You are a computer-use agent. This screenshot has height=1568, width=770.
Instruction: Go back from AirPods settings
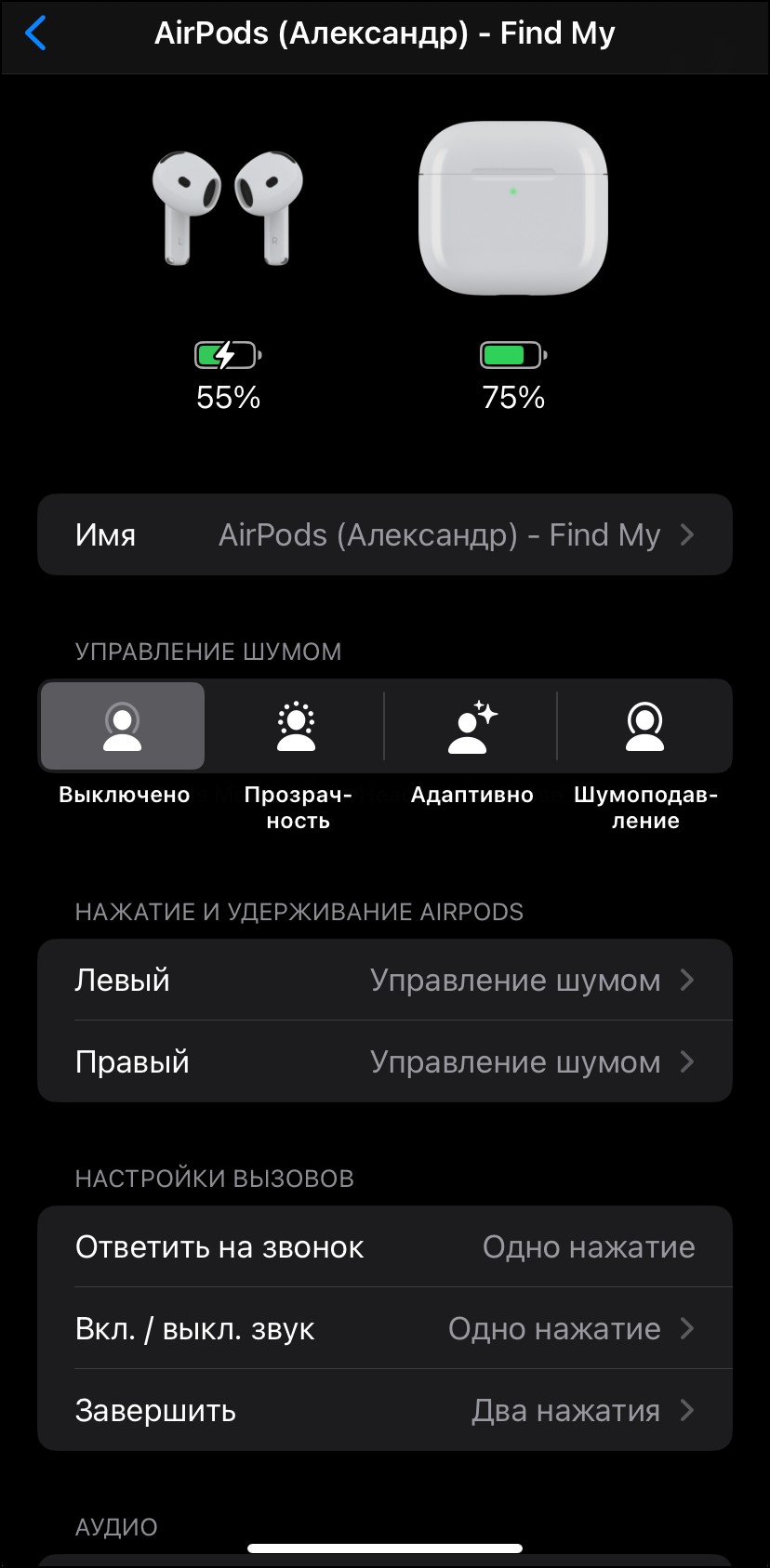(x=35, y=33)
